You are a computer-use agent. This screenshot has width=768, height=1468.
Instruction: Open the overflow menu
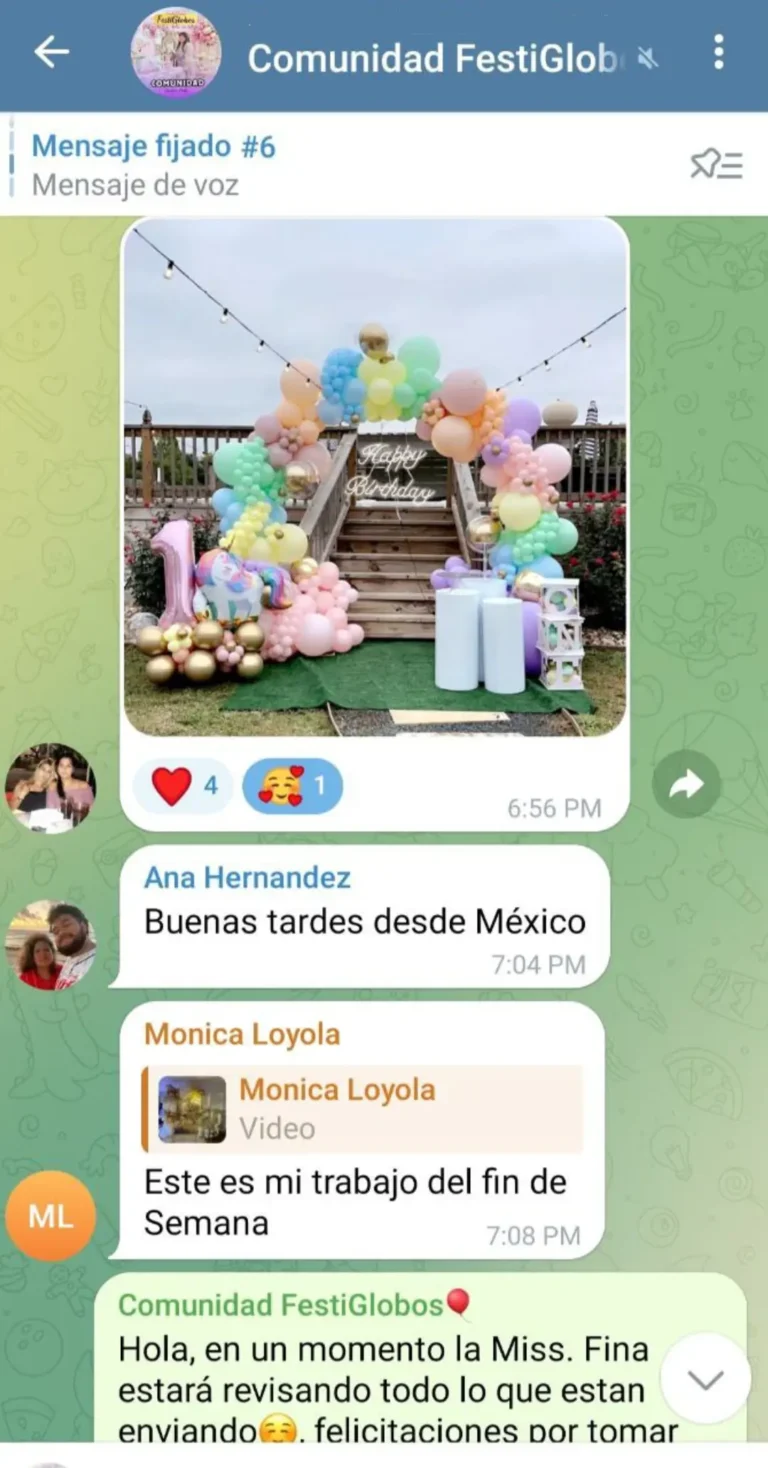tap(718, 52)
